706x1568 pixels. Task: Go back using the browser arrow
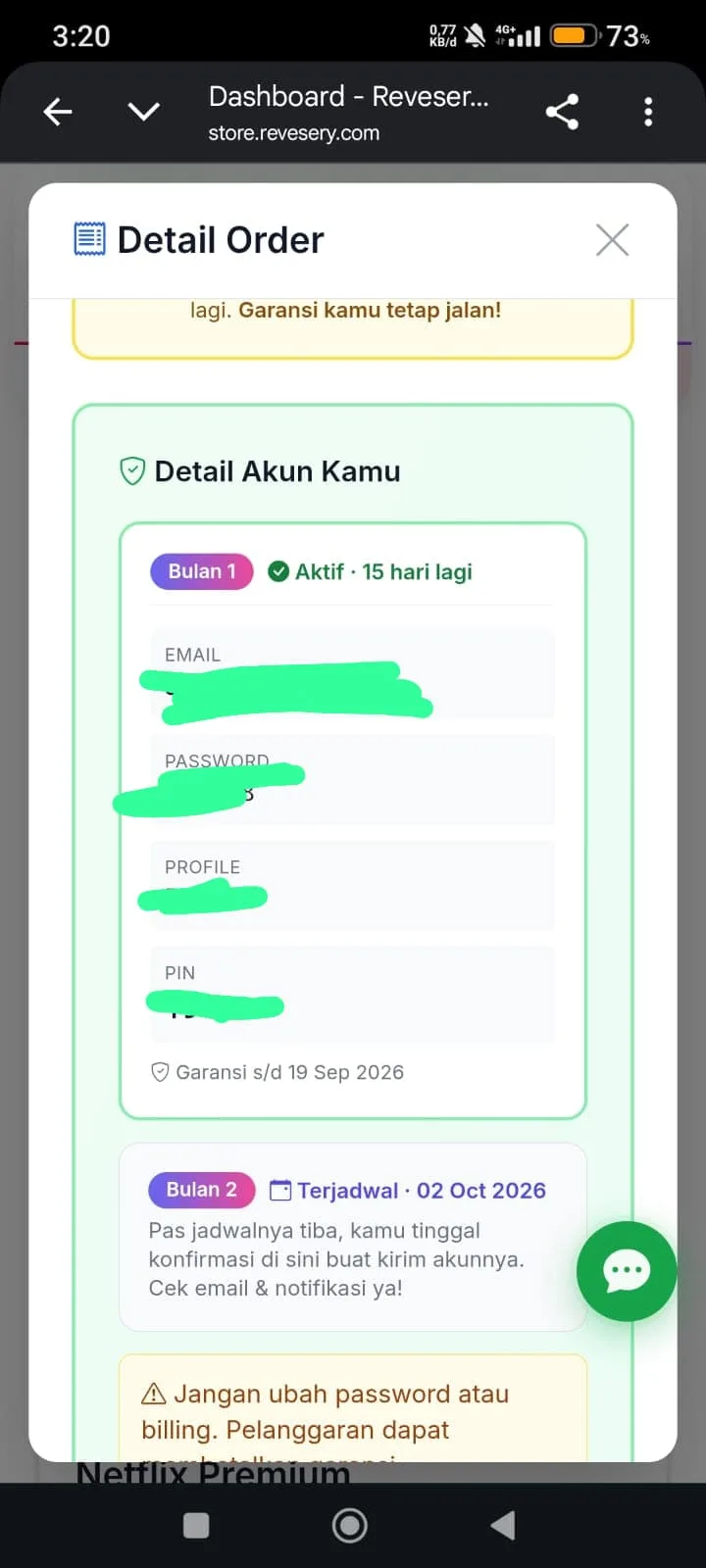[x=58, y=112]
